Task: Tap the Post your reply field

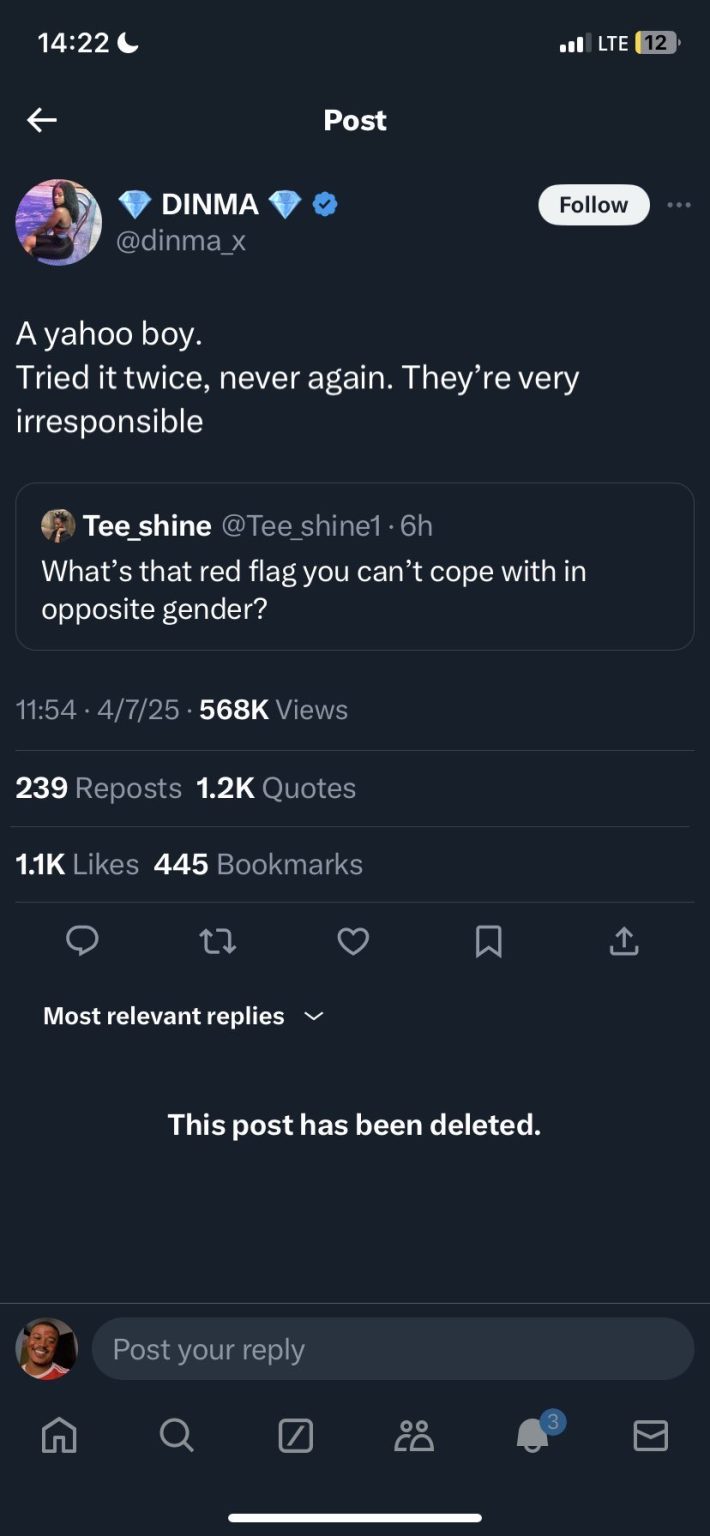Action: (392, 1349)
